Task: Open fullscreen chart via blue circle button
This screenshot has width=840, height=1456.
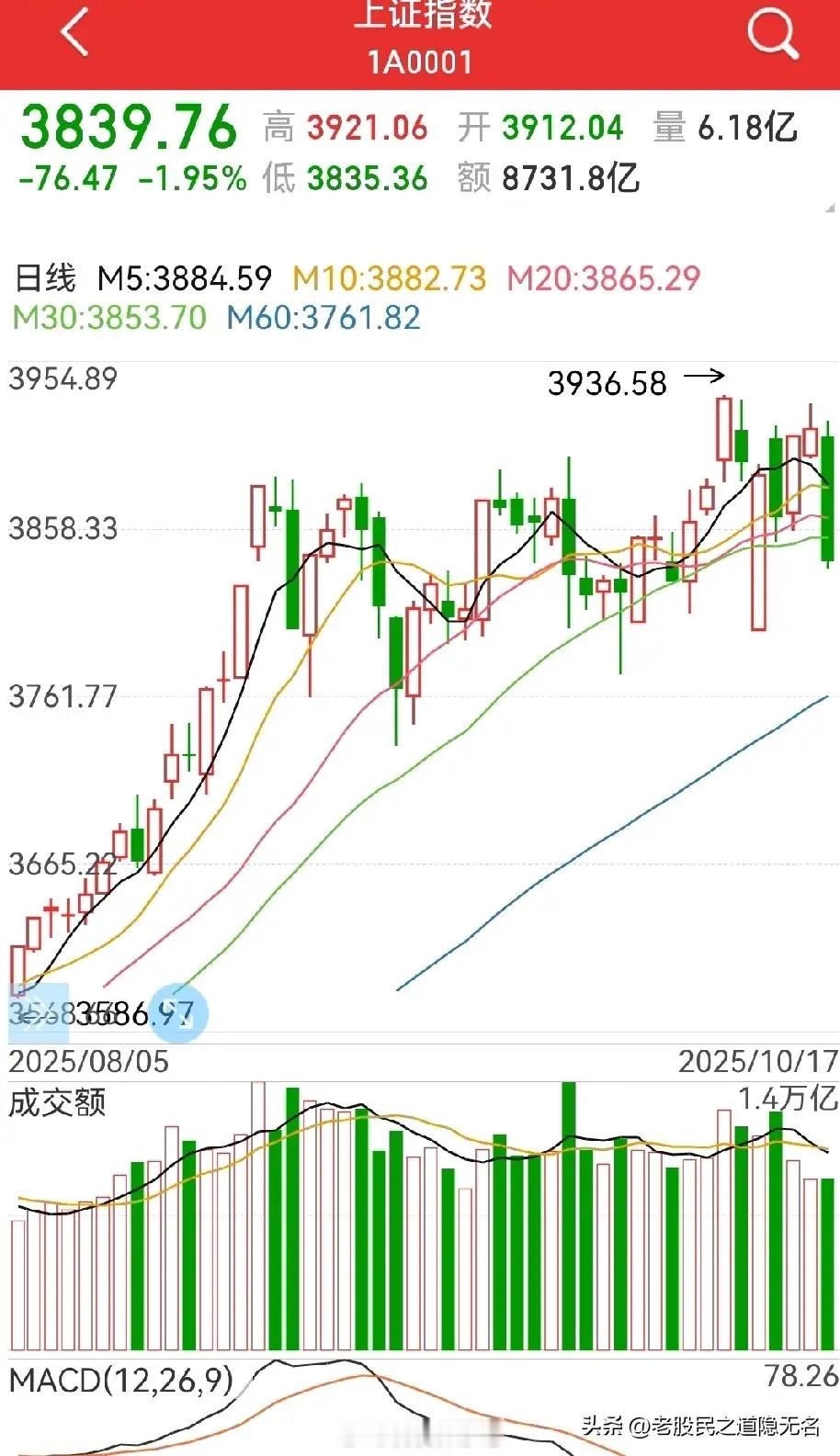Action: pyautogui.click(x=178, y=1012)
